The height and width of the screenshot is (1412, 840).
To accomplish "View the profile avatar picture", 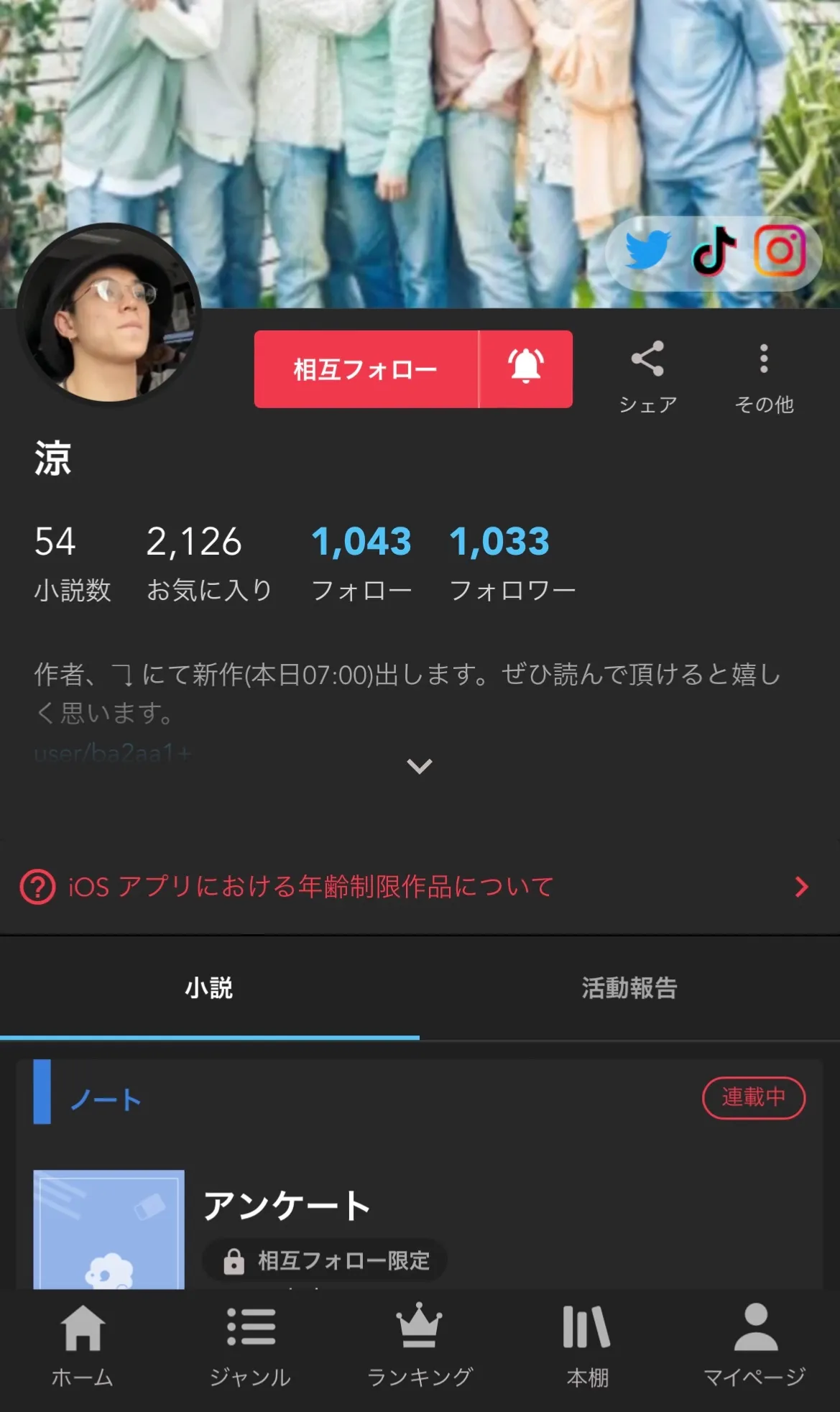I will [109, 314].
